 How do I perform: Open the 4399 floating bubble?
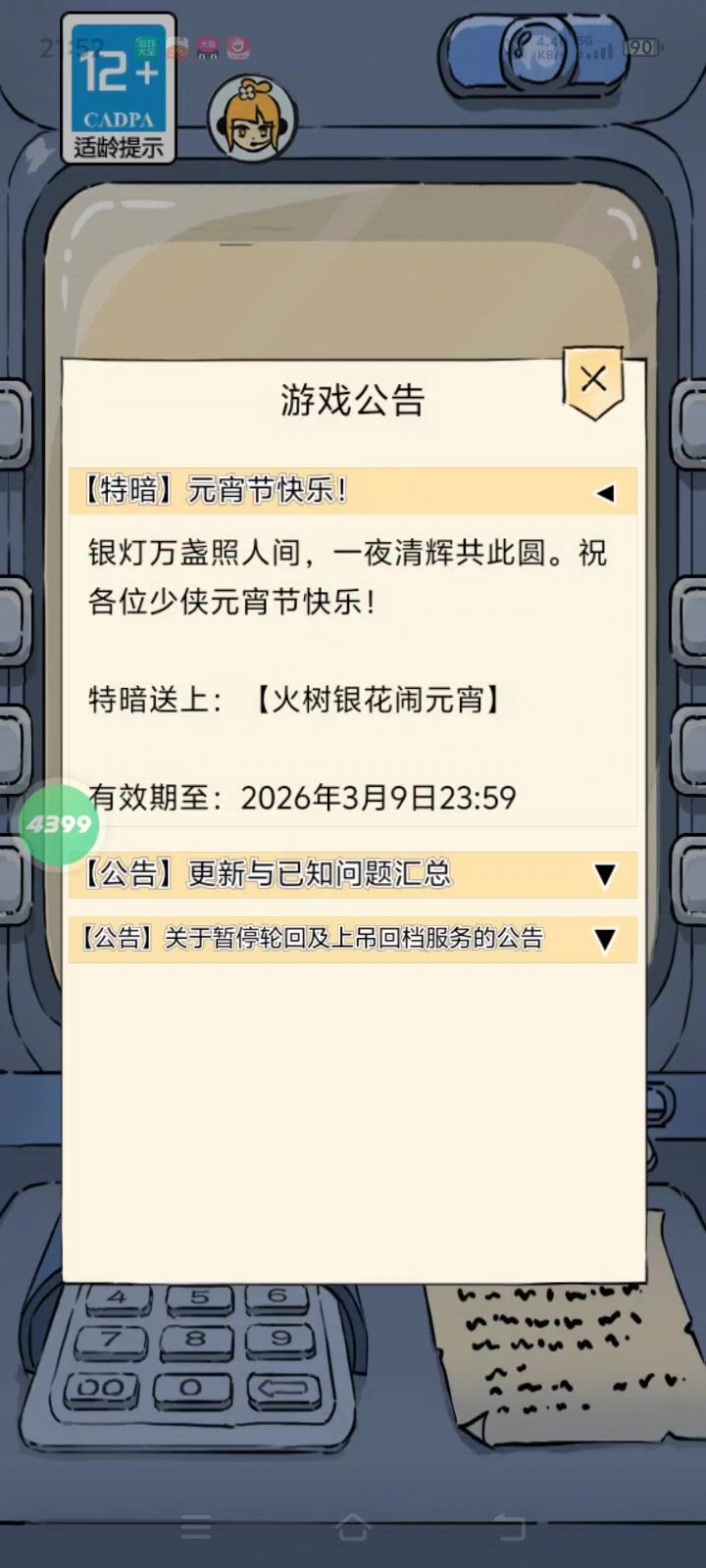[x=59, y=824]
